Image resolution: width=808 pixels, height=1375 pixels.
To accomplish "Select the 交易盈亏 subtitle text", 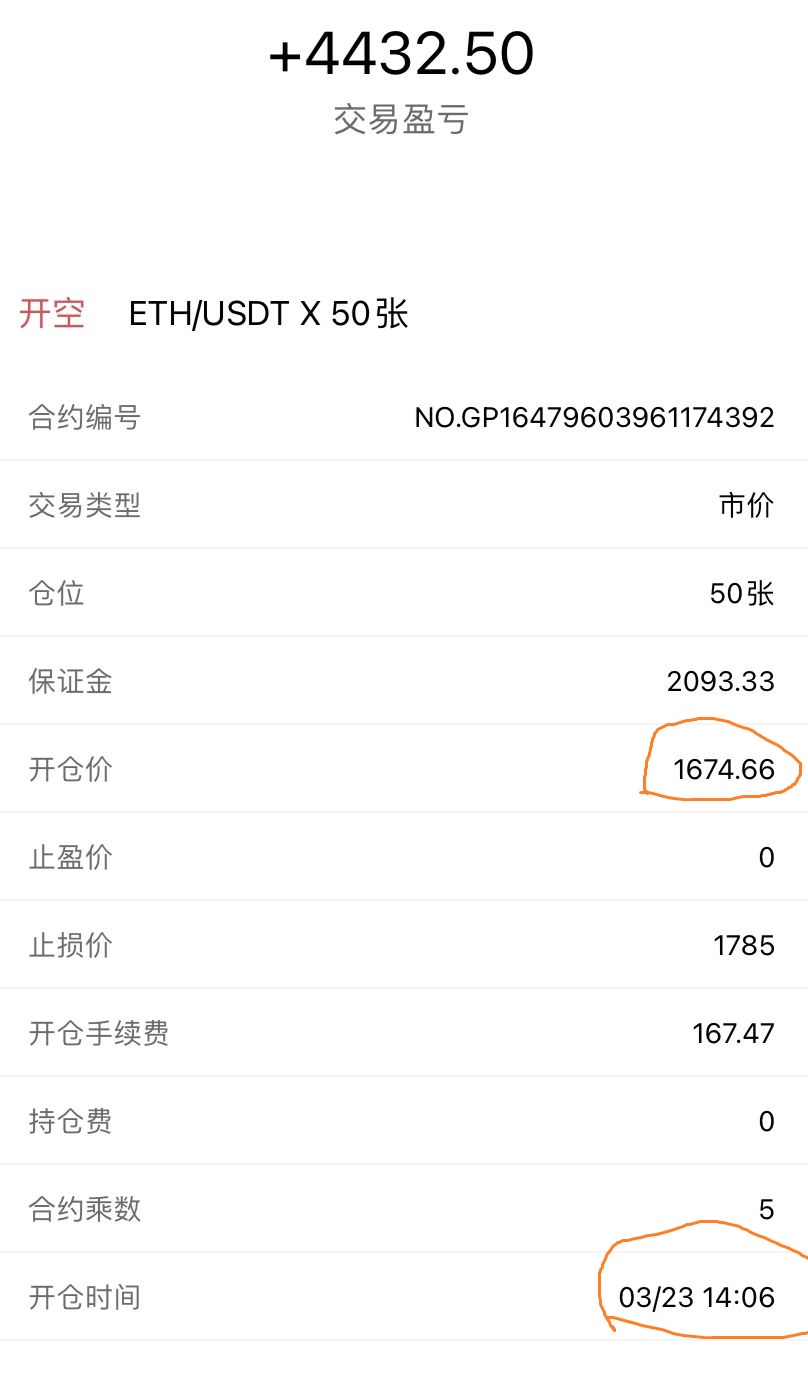I will (x=404, y=120).
